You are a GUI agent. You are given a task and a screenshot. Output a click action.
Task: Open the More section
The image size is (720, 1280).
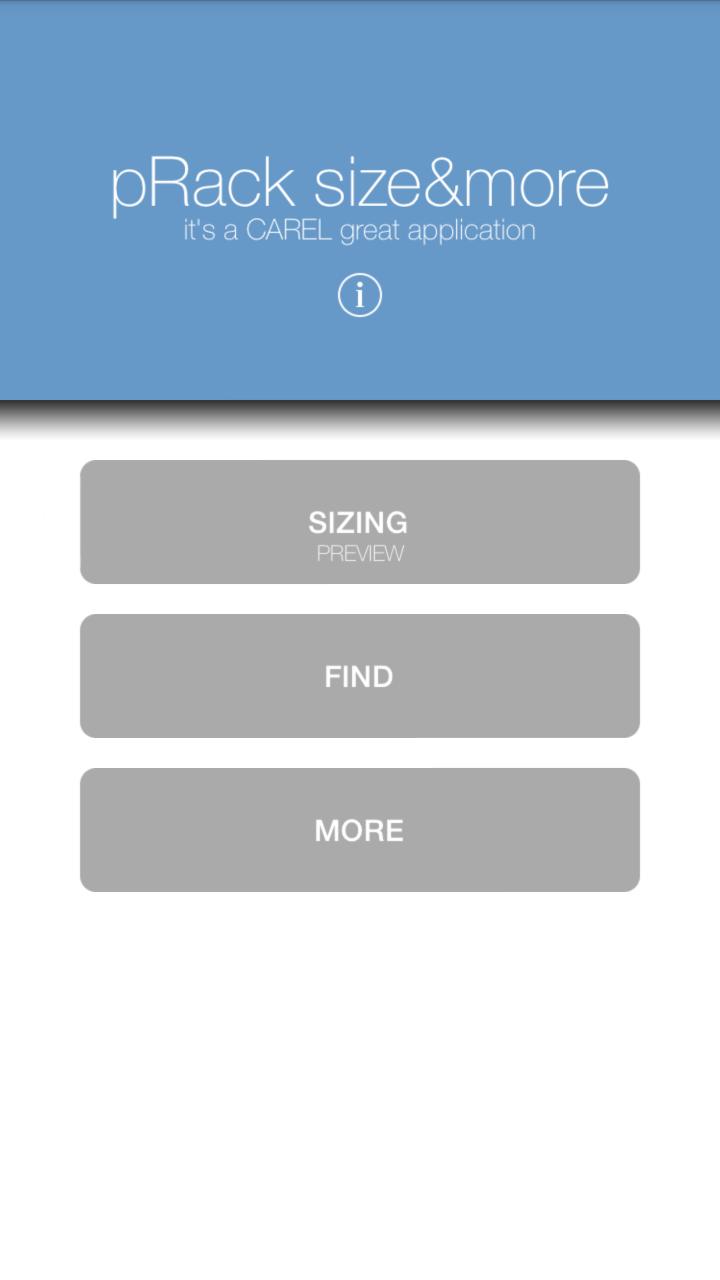(x=359, y=830)
